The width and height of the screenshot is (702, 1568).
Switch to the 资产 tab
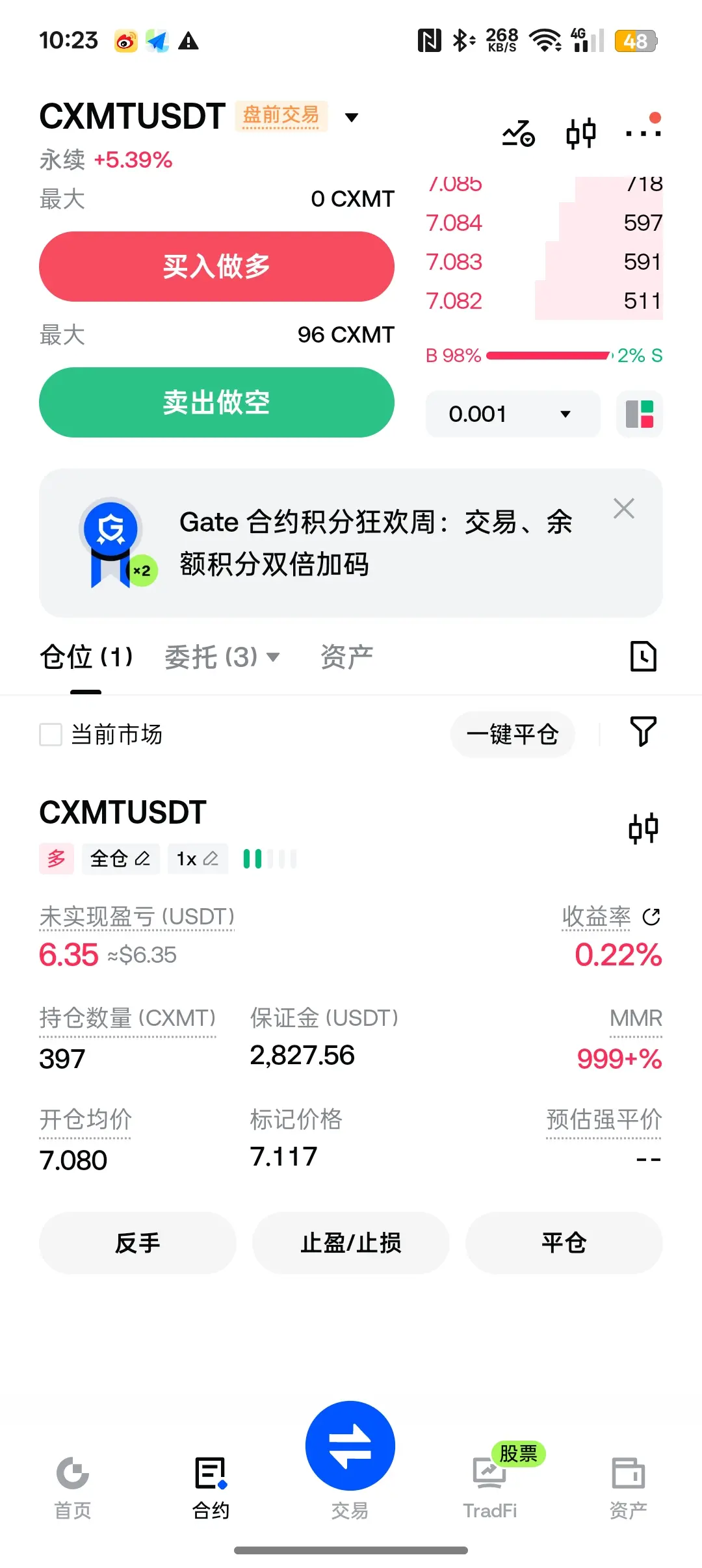click(x=347, y=657)
